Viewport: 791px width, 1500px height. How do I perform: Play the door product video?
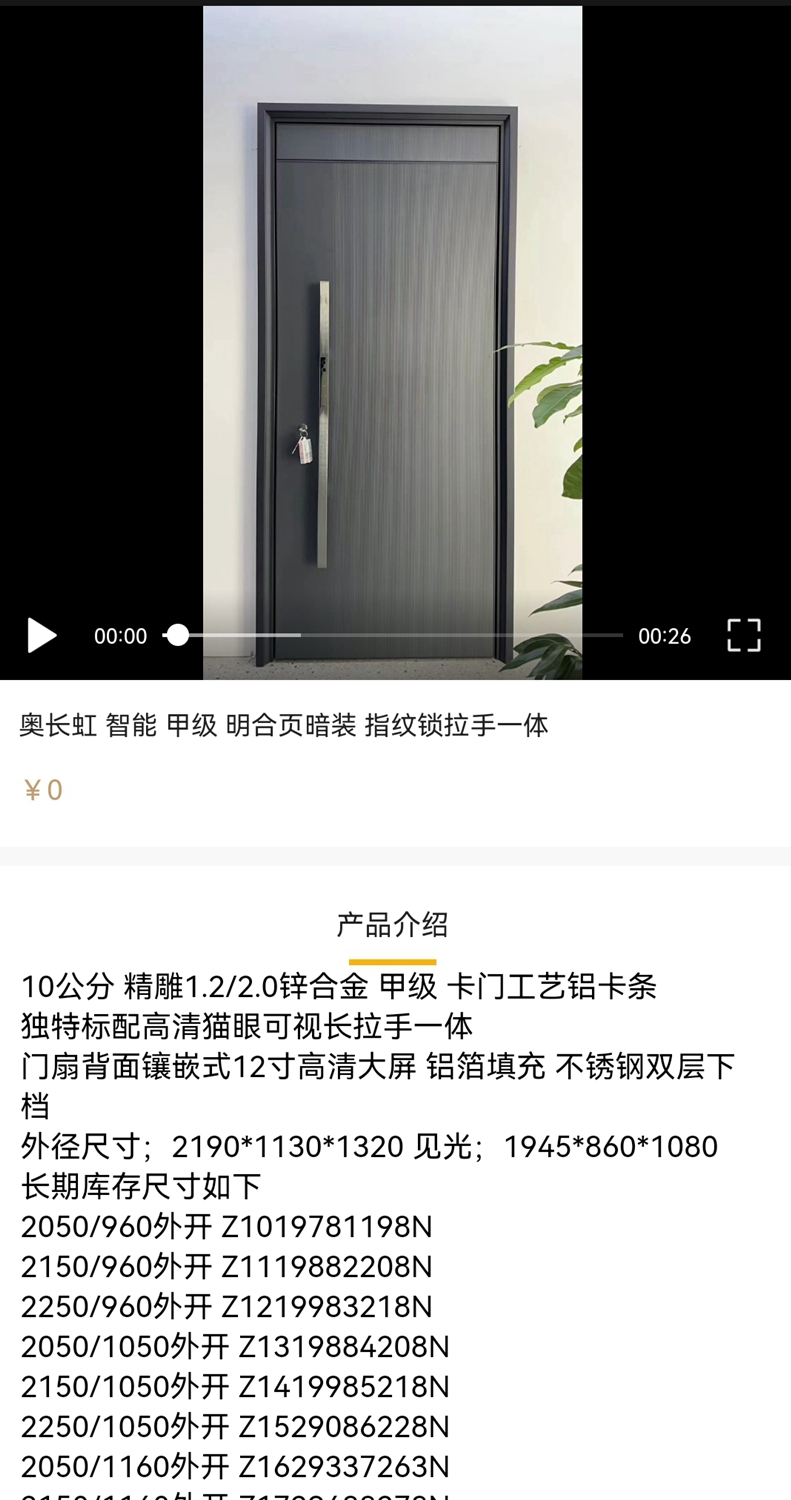coord(41,635)
